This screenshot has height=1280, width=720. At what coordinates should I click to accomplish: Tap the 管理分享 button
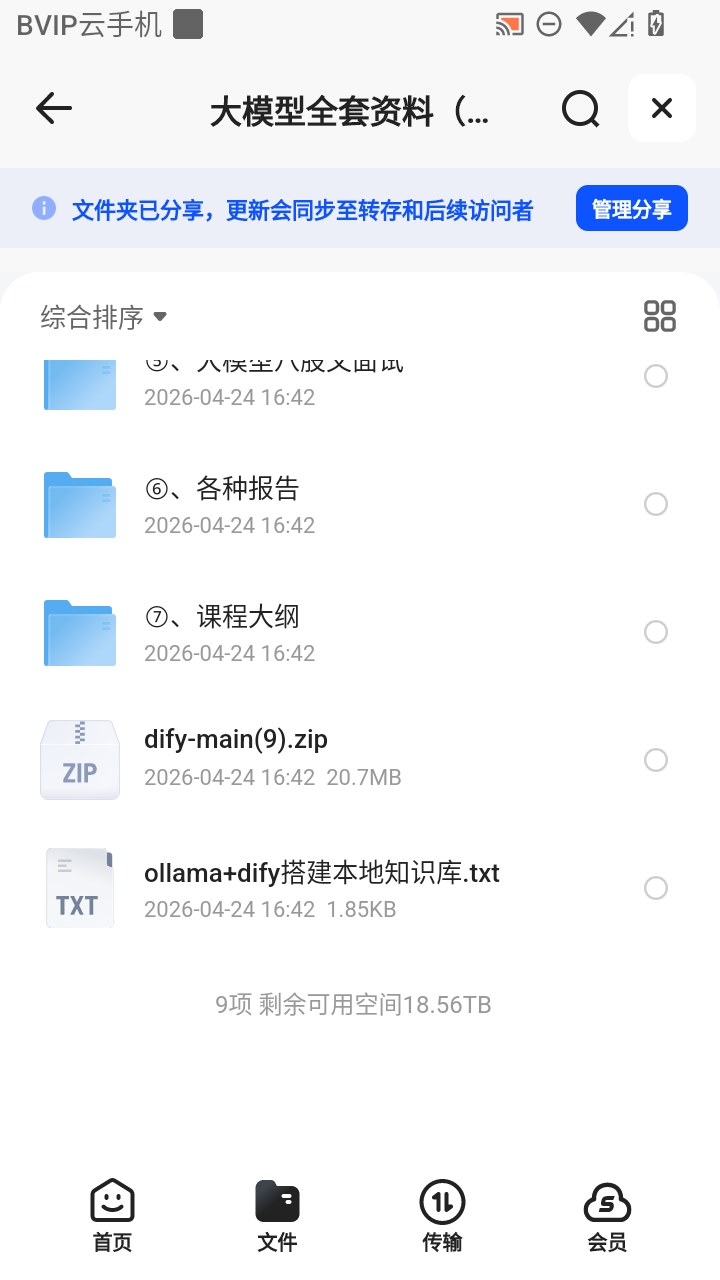(x=632, y=209)
